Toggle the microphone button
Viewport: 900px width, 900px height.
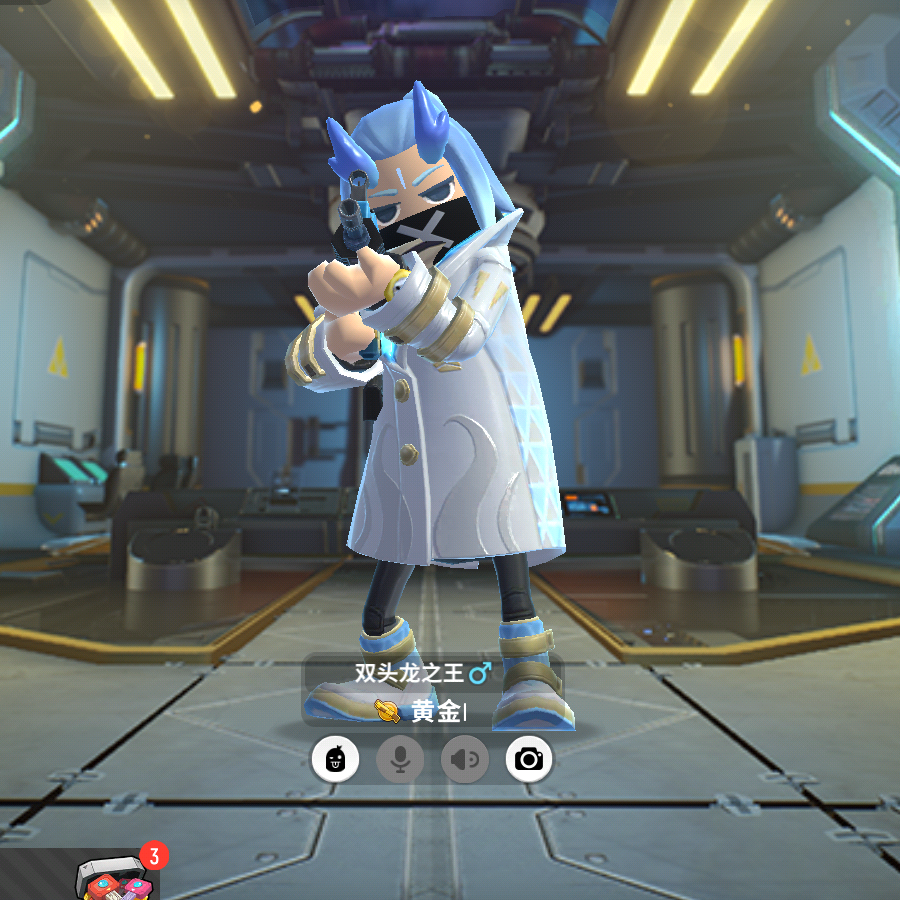(400, 760)
